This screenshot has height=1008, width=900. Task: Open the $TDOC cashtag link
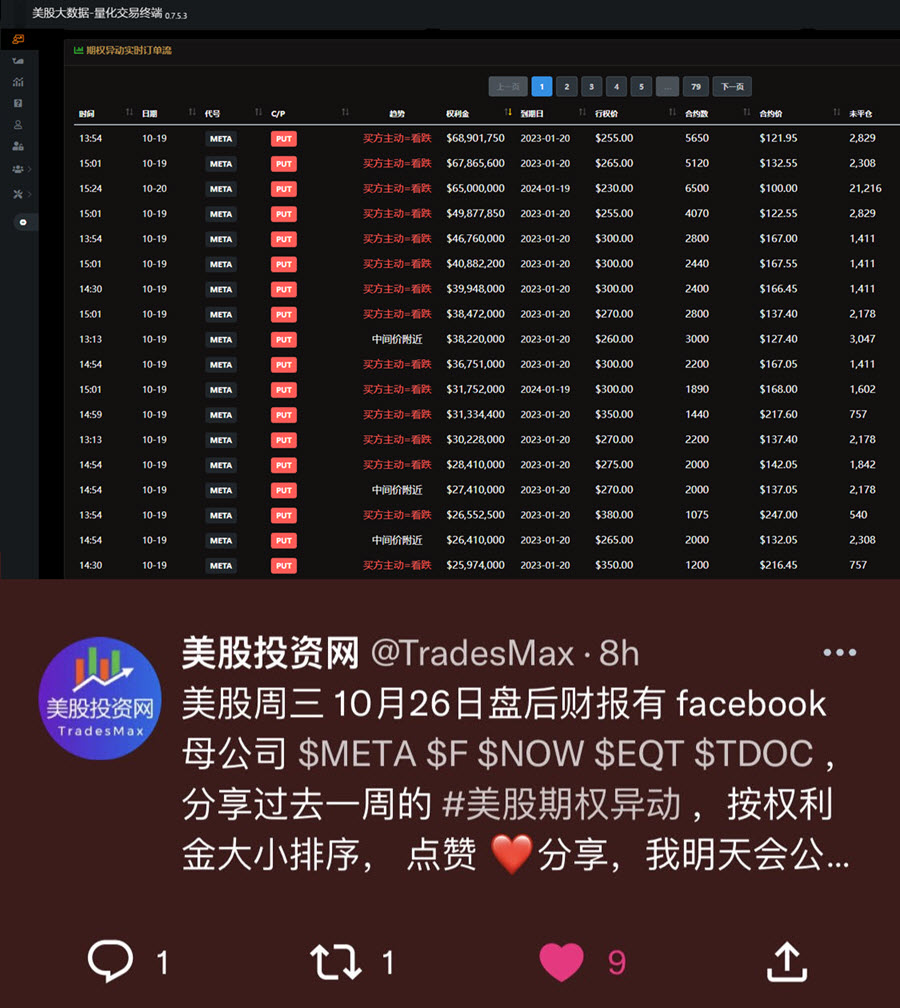tap(754, 753)
